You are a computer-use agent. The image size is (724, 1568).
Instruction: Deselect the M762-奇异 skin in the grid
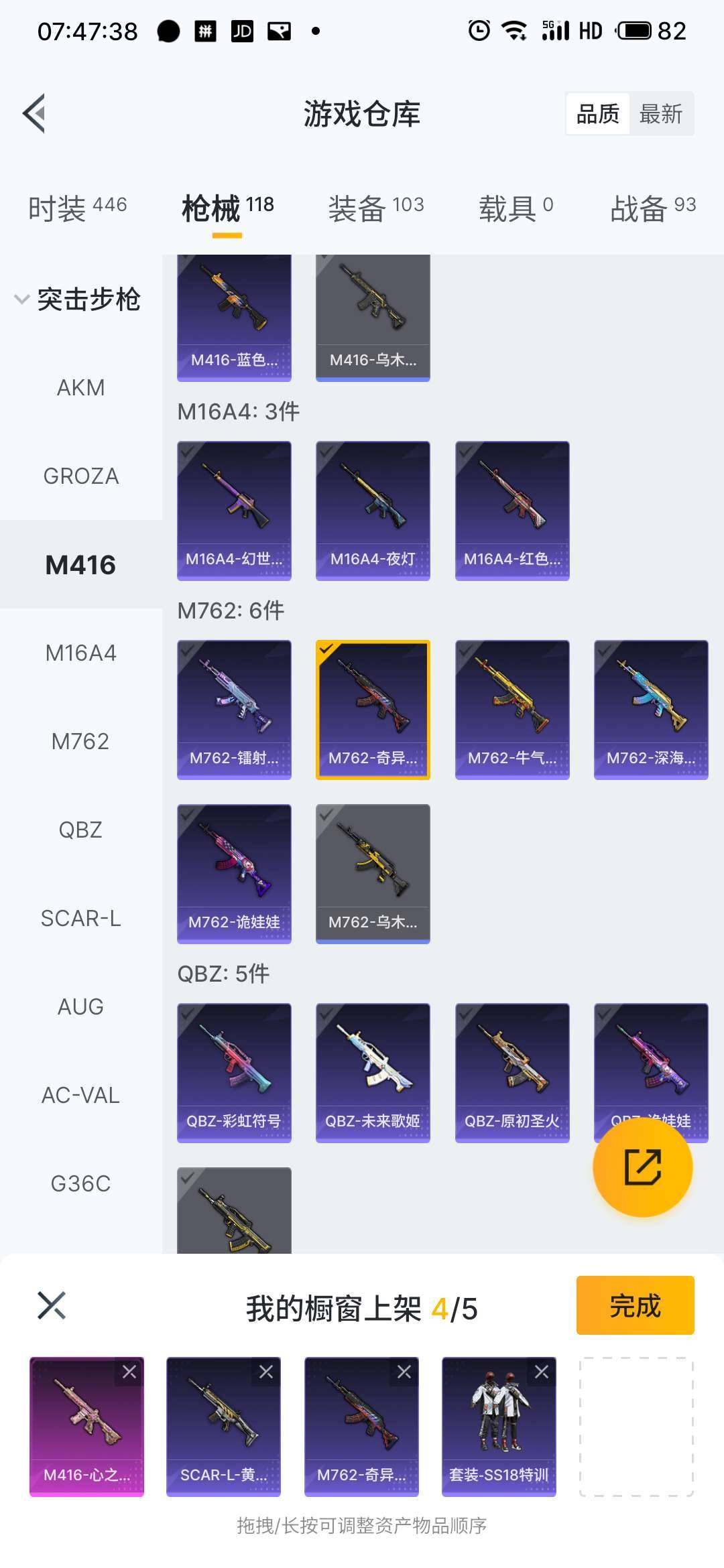pyautogui.click(x=373, y=709)
